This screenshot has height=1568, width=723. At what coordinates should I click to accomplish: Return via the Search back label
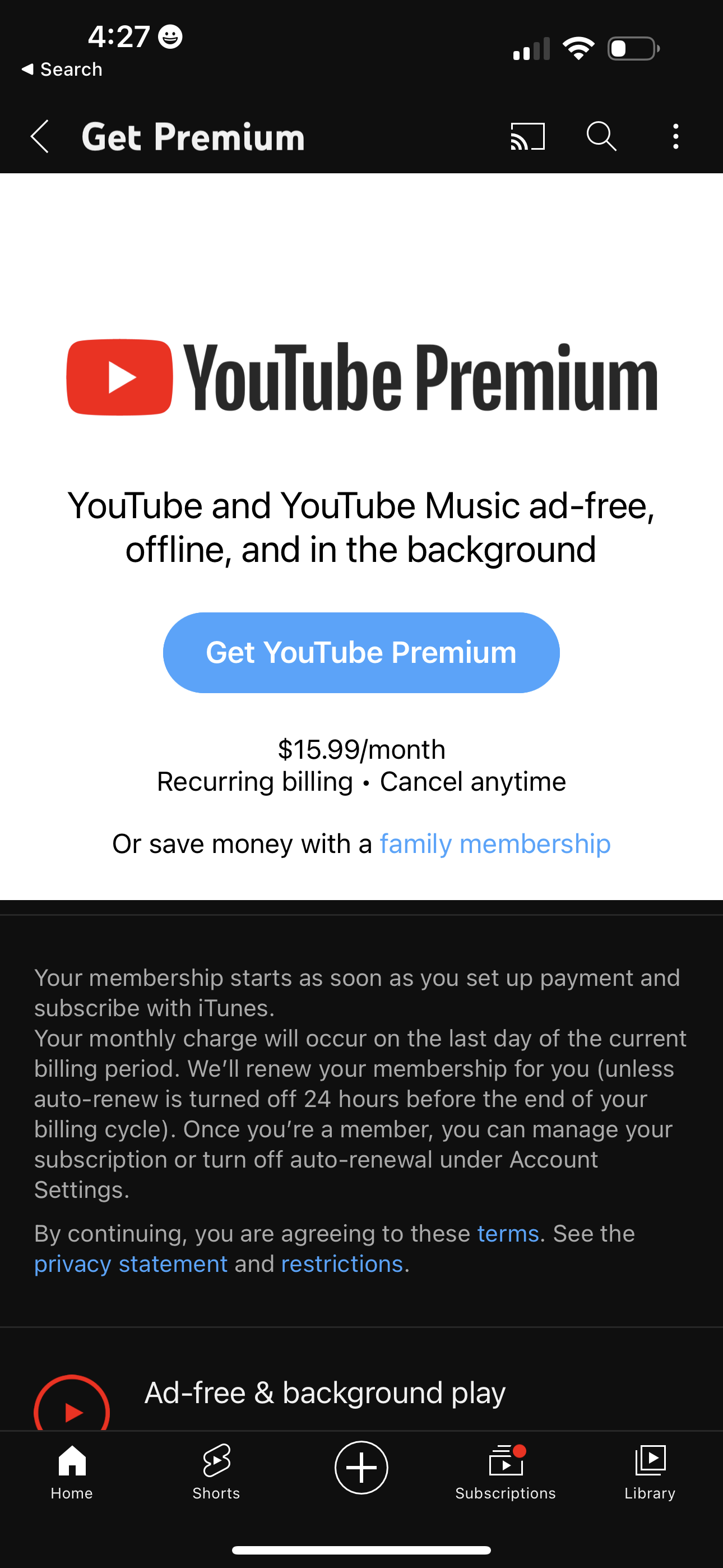pos(62,69)
